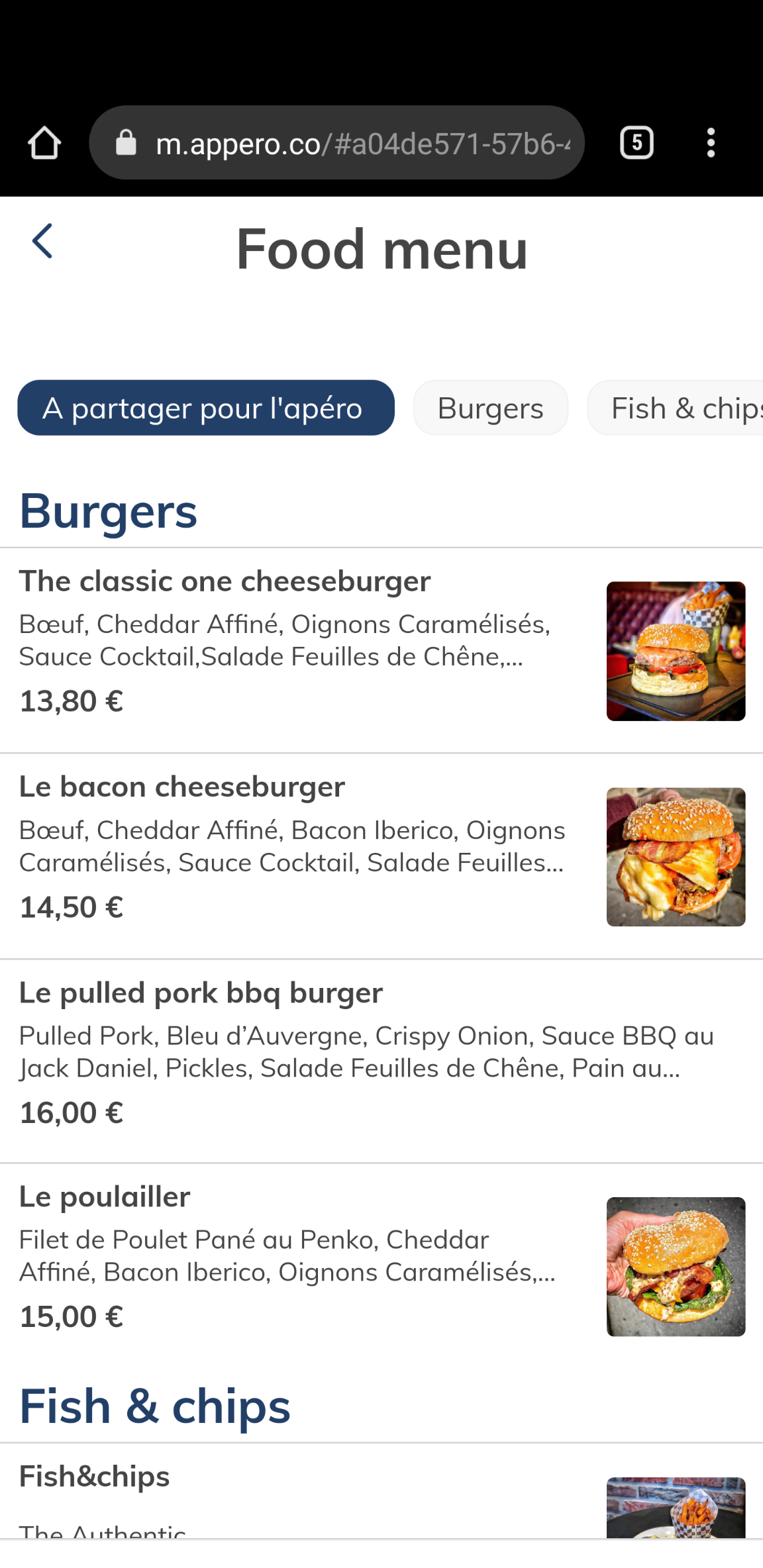Go back from the Food menu
Image resolution: width=763 pixels, height=1568 pixels.
pyautogui.click(x=42, y=241)
